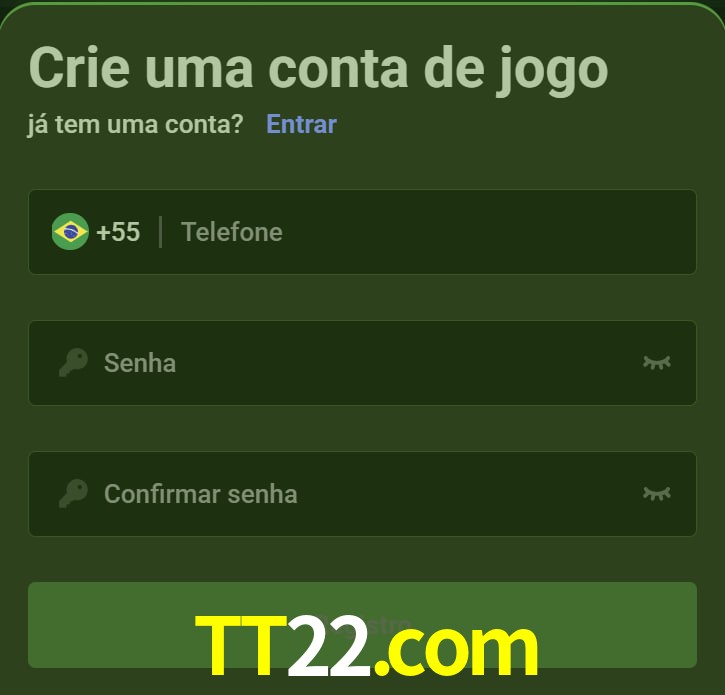Tap the Entrar login link
This screenshot has width=725, height=695.
(301, 124)
